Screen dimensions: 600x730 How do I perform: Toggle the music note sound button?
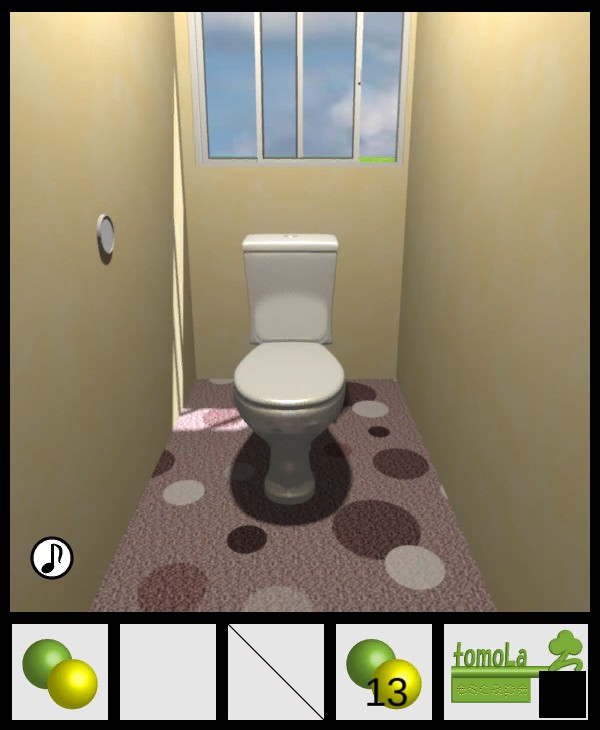click(52, 558)
